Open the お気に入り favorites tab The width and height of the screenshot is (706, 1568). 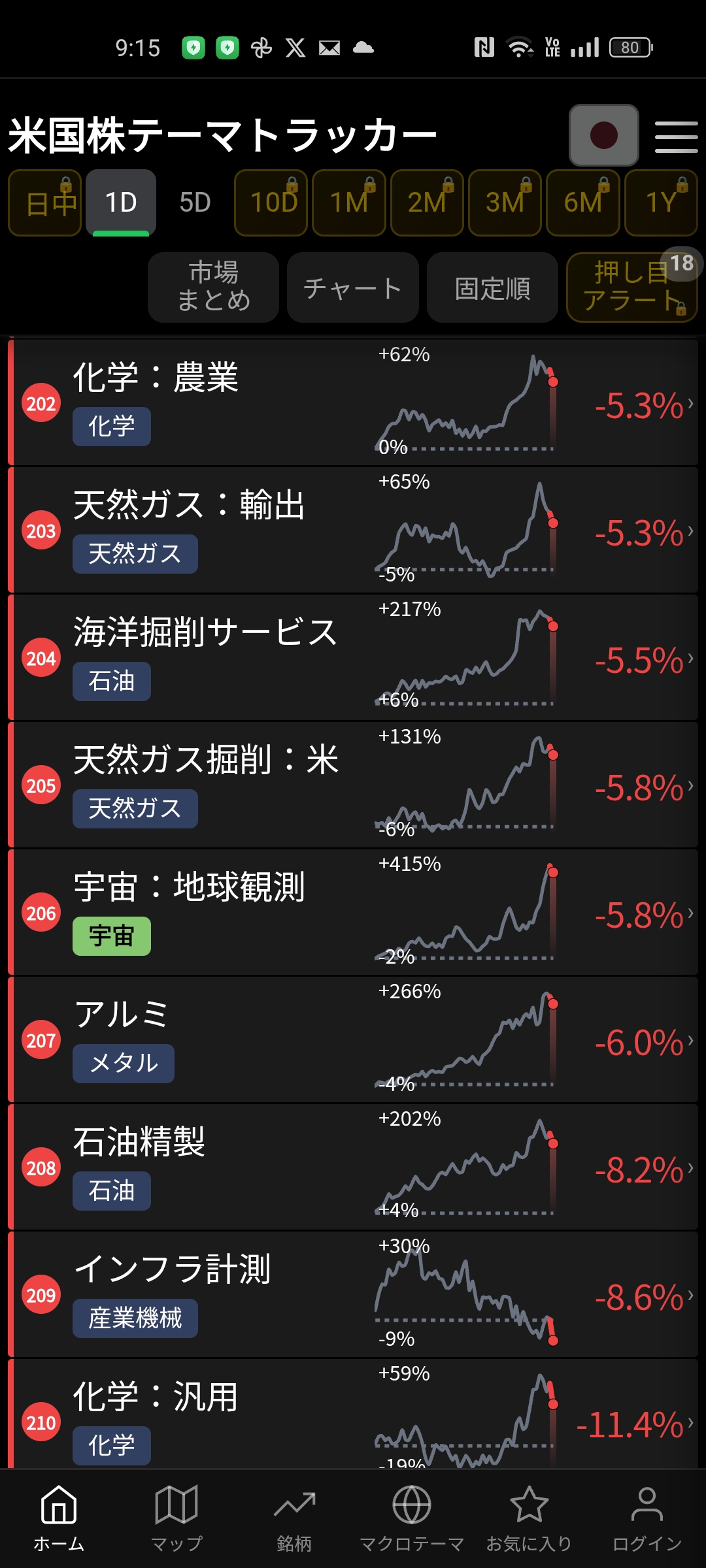pyautogui.click(x=529, y=1517)
